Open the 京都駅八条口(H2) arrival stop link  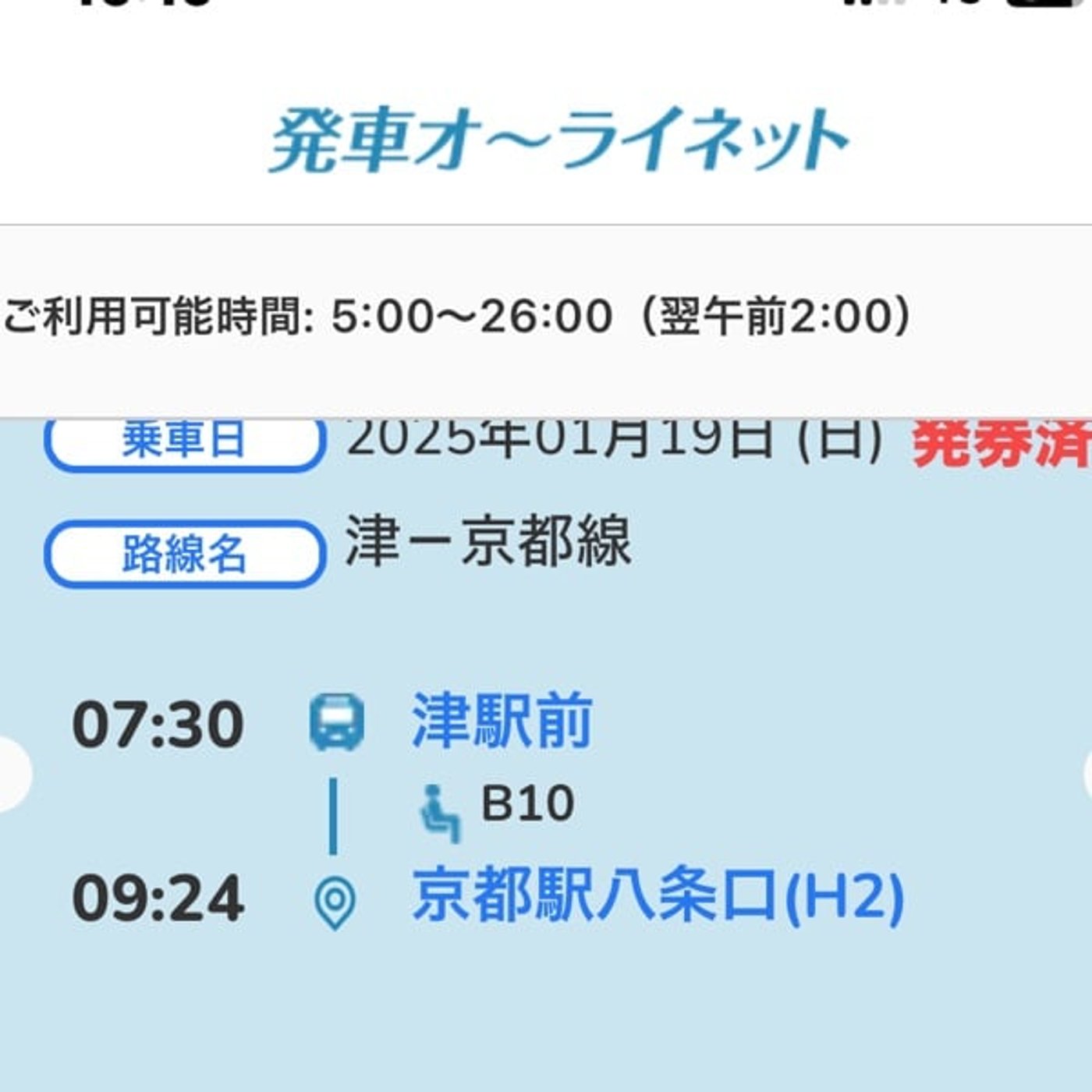tap(658, 896)
